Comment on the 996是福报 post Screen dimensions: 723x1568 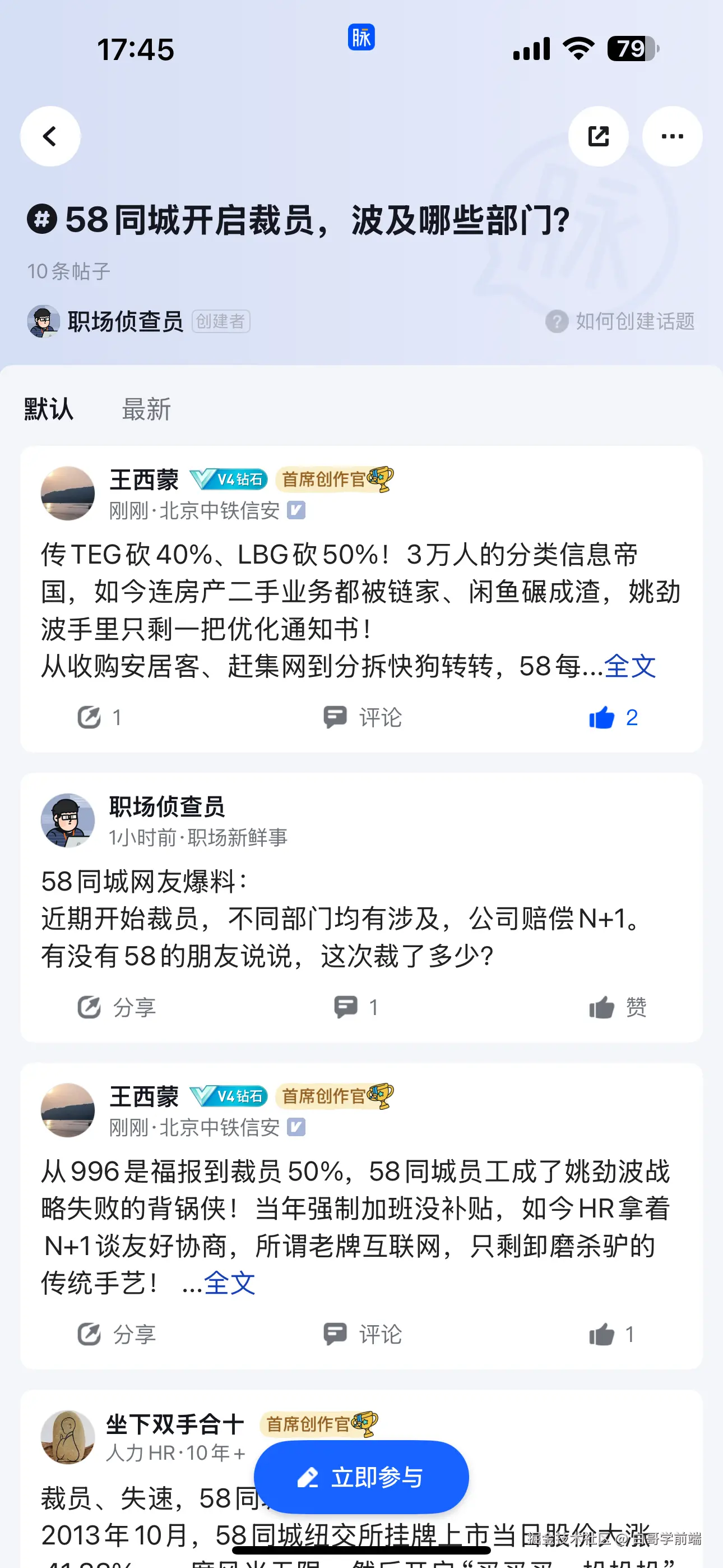coord(362,1334)
